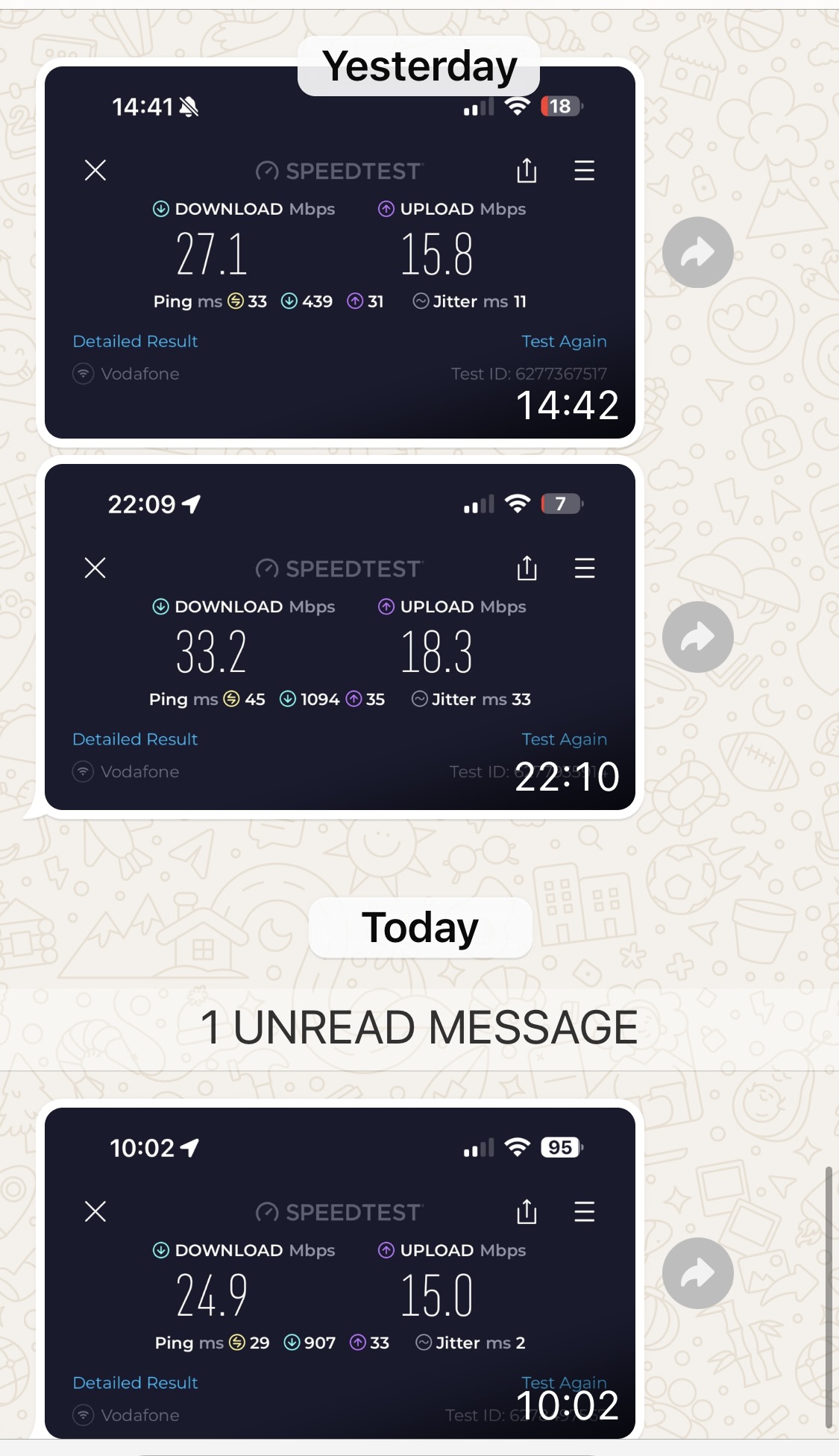839x1456 pixels.
Task: Forward the image sent at 14:42
Action: tap(697, 252)
